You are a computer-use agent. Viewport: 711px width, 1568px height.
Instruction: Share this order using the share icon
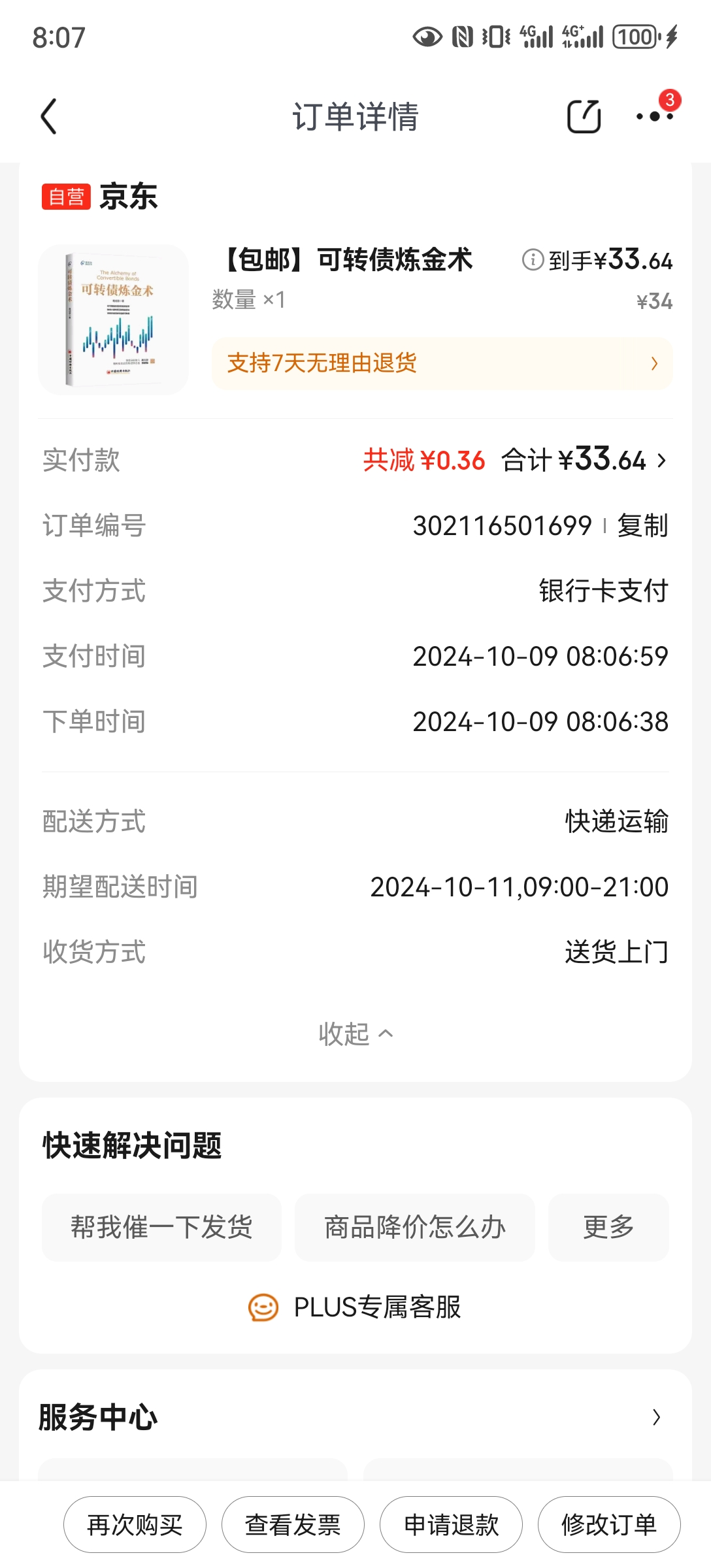583,117
